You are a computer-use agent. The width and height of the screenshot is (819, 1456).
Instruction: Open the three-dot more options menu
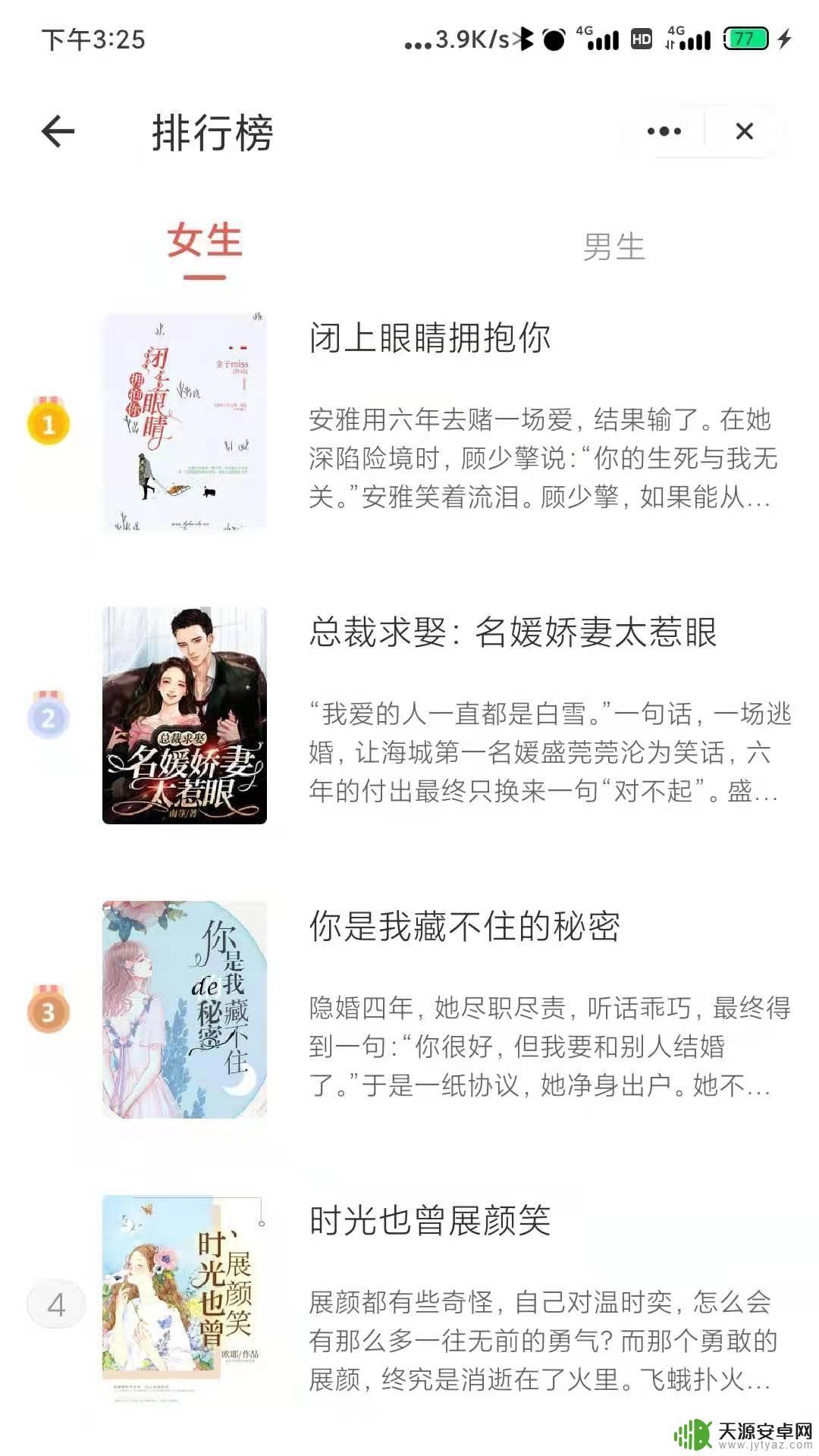664,131
